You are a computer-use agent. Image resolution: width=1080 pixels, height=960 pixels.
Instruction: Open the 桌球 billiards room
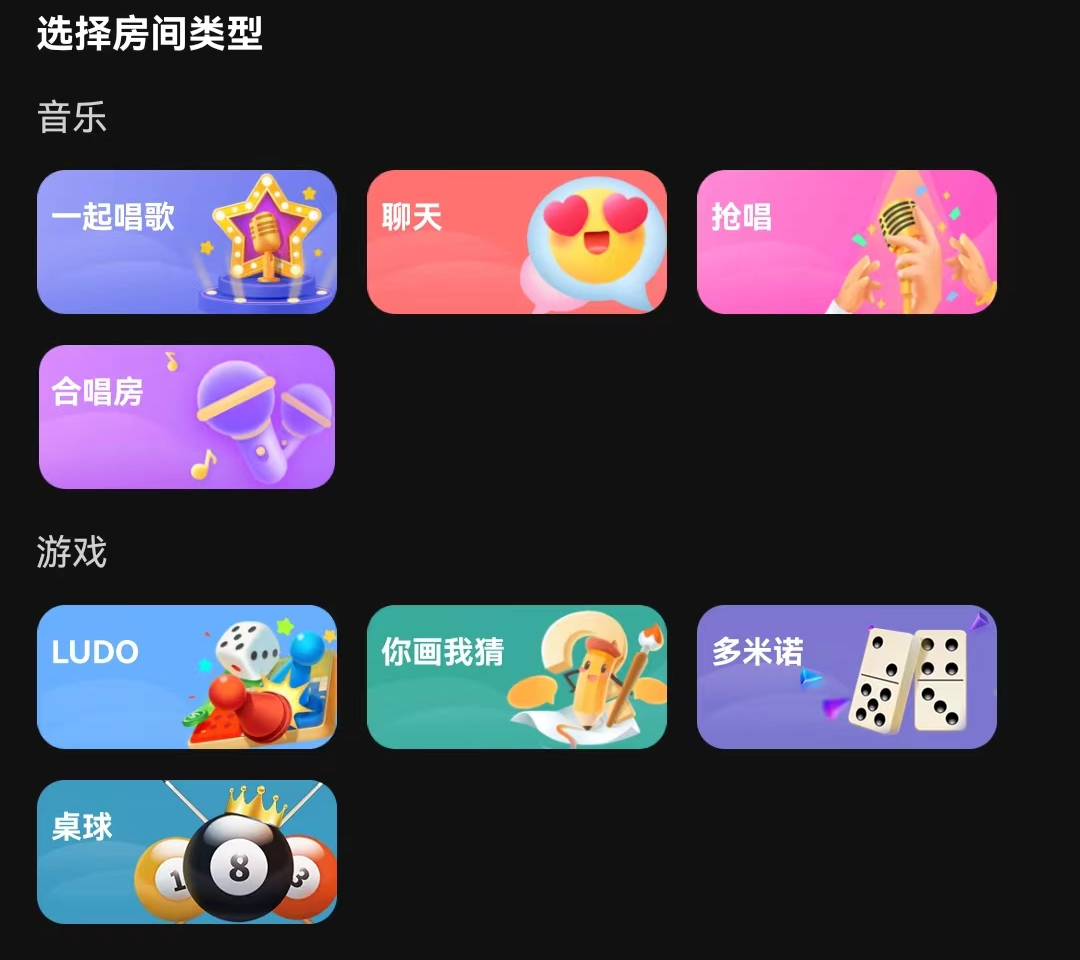(x=187, y=852)
